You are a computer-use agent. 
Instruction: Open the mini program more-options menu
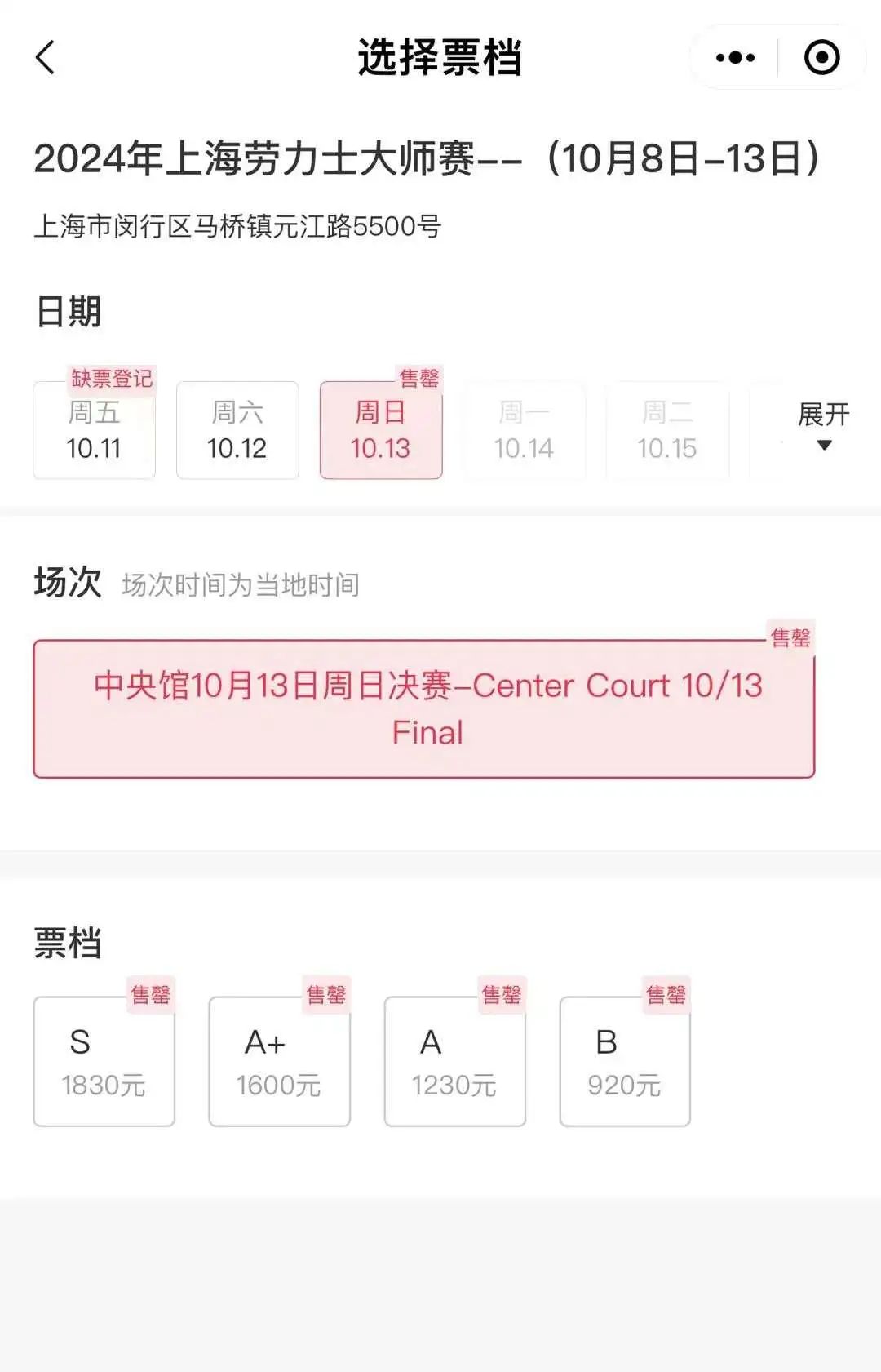(x=735, y=58)
